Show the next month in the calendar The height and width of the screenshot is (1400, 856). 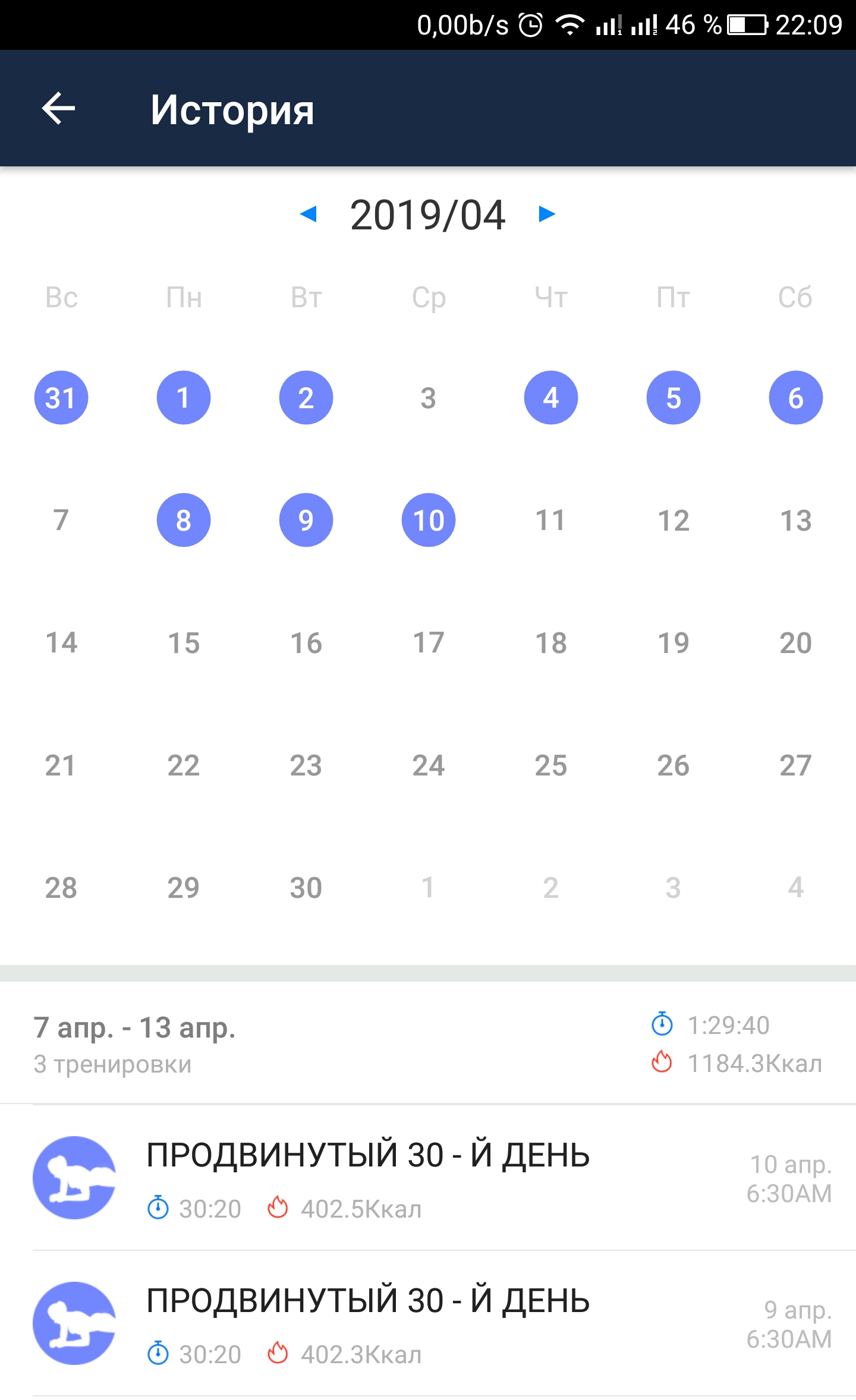pos(547,214)
